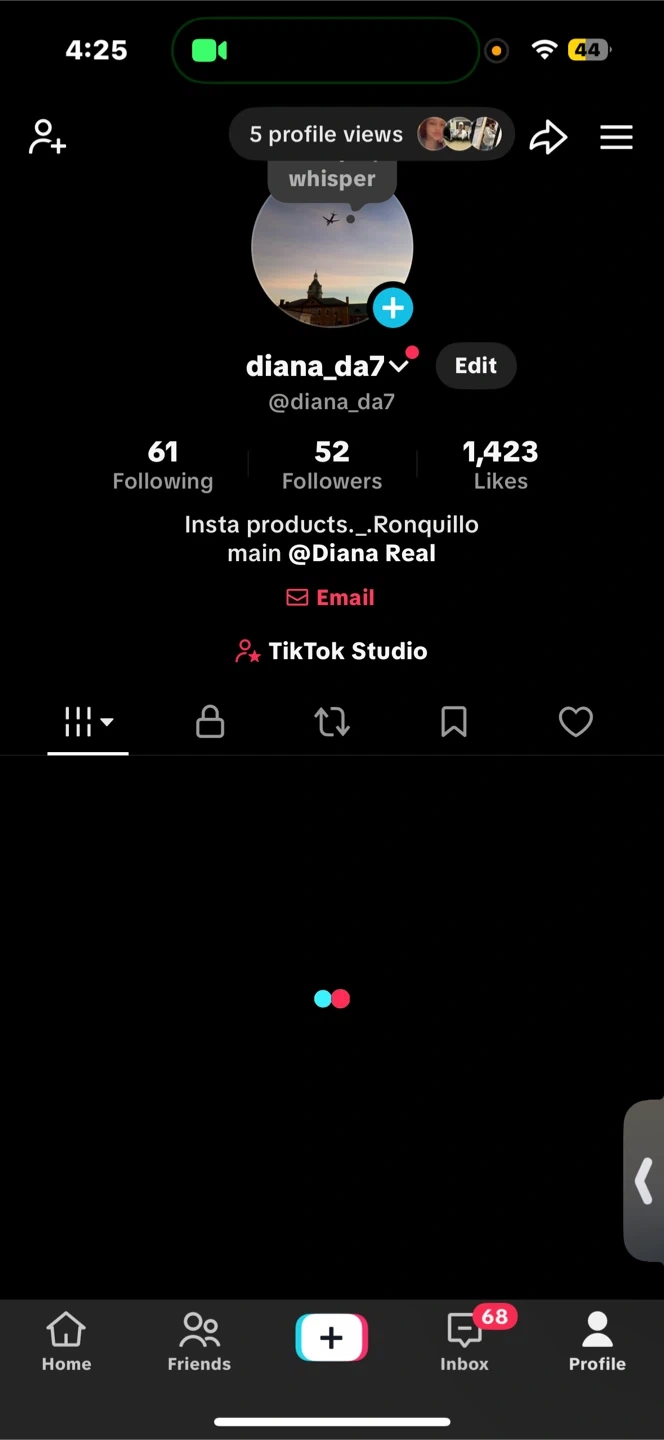
Task: View the 5 profile views
Action: tap(371, 135)
